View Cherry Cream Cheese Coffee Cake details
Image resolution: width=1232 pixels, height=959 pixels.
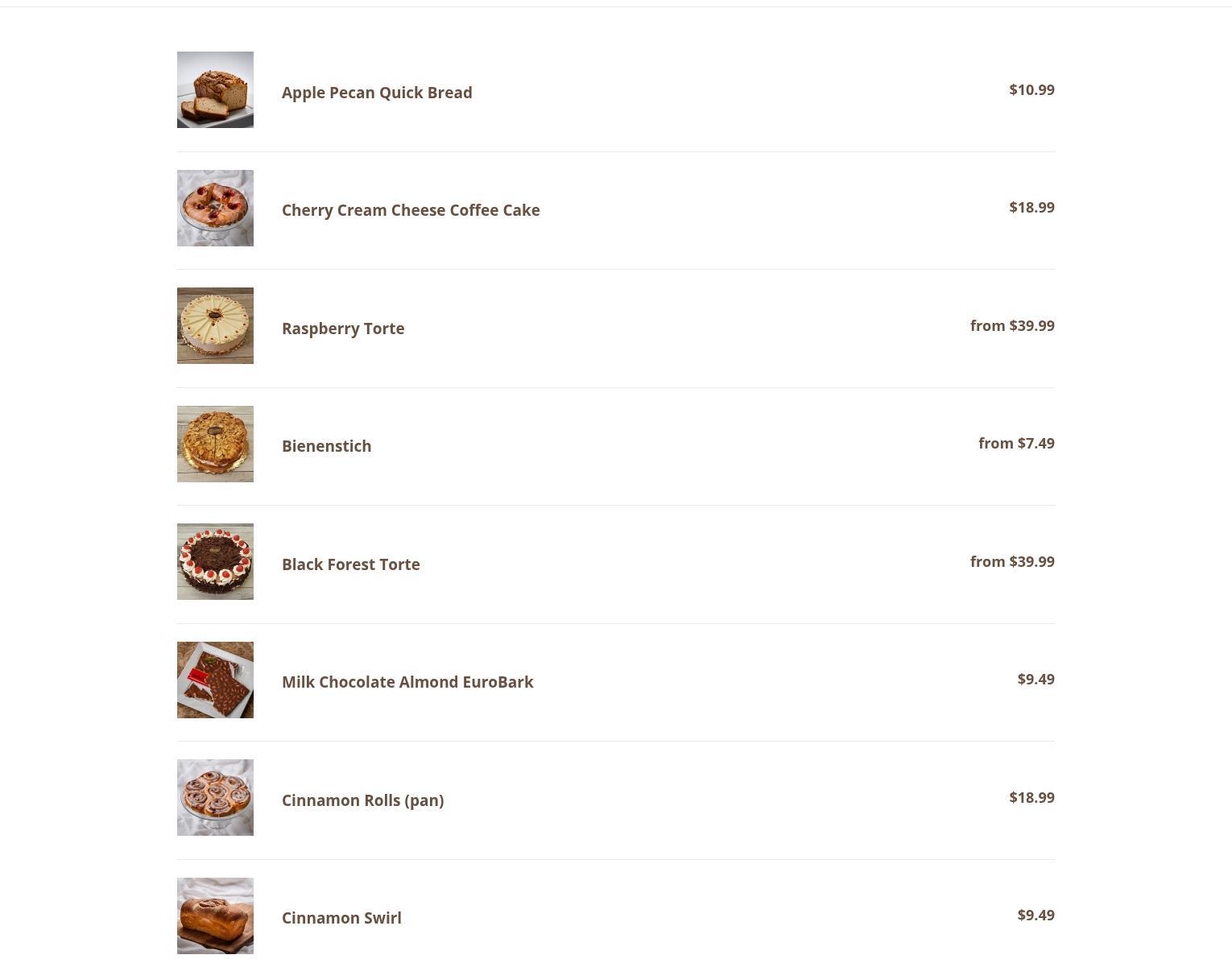tap(411, 210)
